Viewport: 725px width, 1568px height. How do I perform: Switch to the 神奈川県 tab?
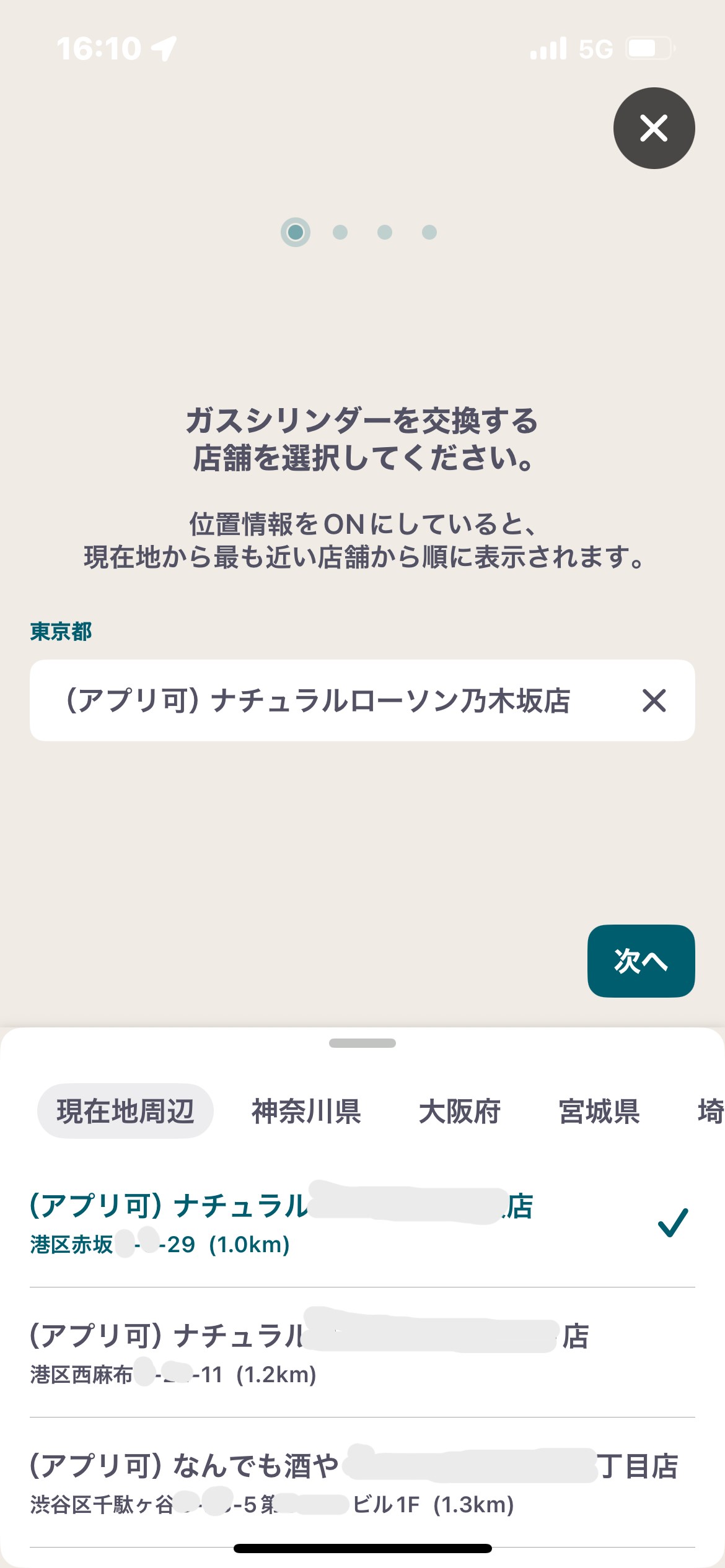coord(306,1111)
